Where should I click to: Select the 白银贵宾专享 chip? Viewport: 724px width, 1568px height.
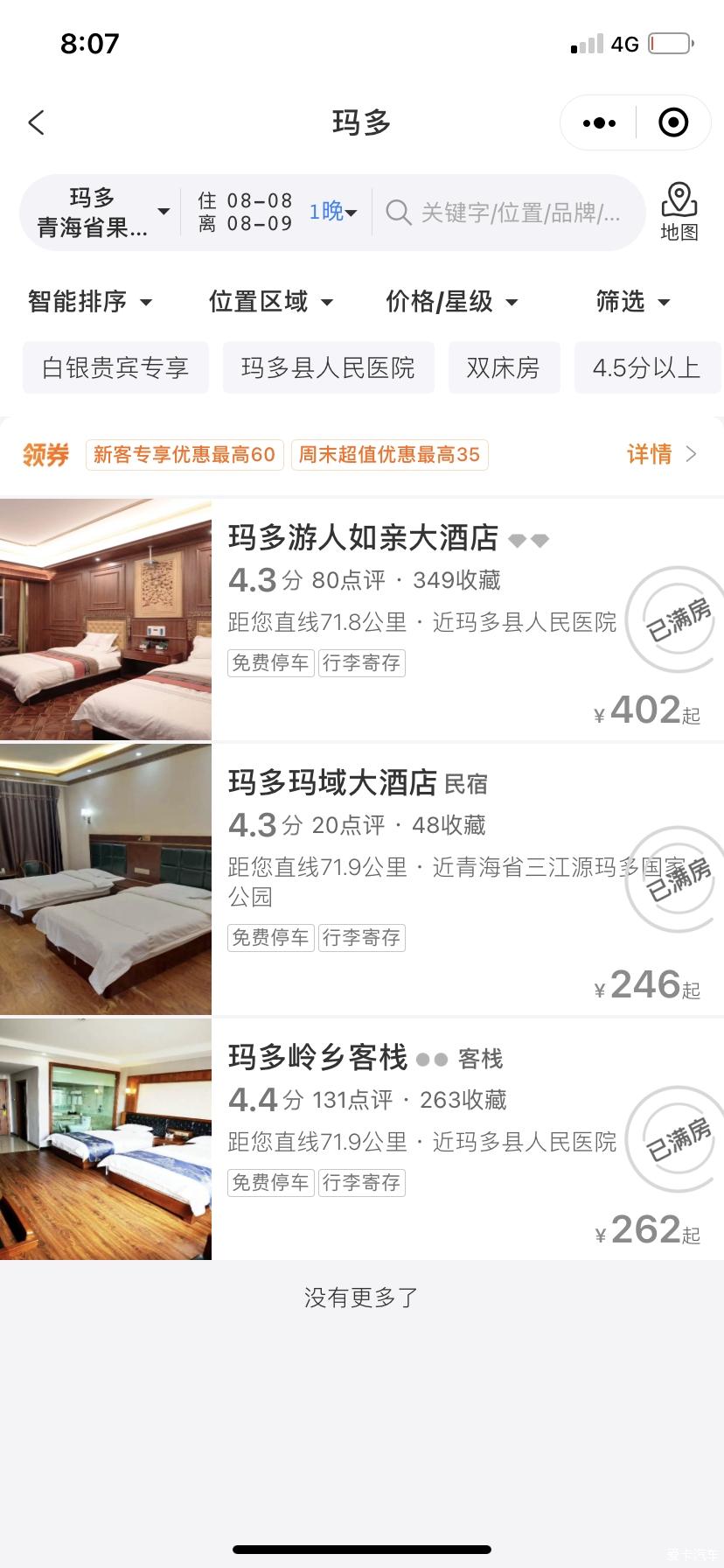(x=115, y=367)
